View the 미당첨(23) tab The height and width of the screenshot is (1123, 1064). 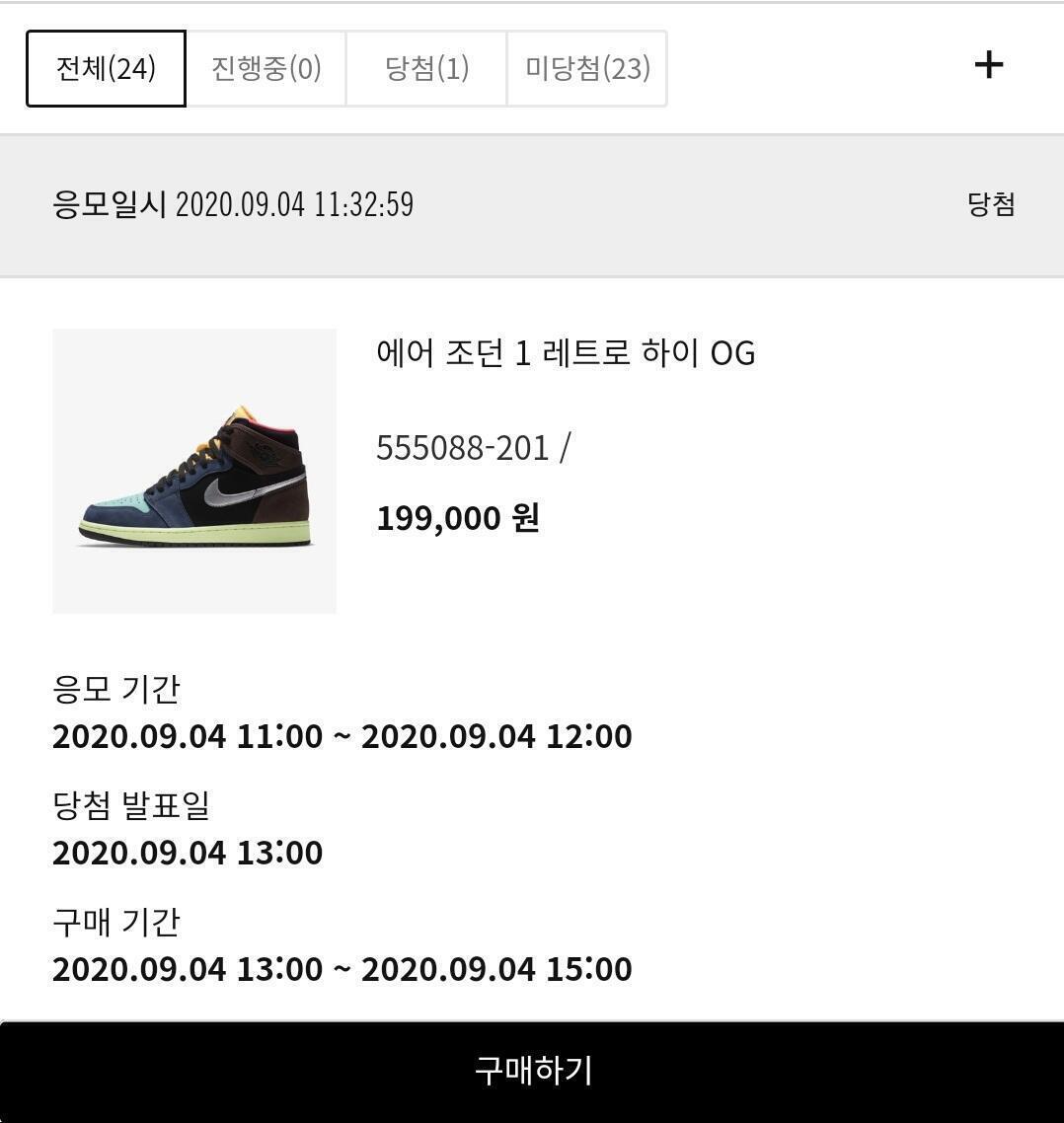coord(587,68)
